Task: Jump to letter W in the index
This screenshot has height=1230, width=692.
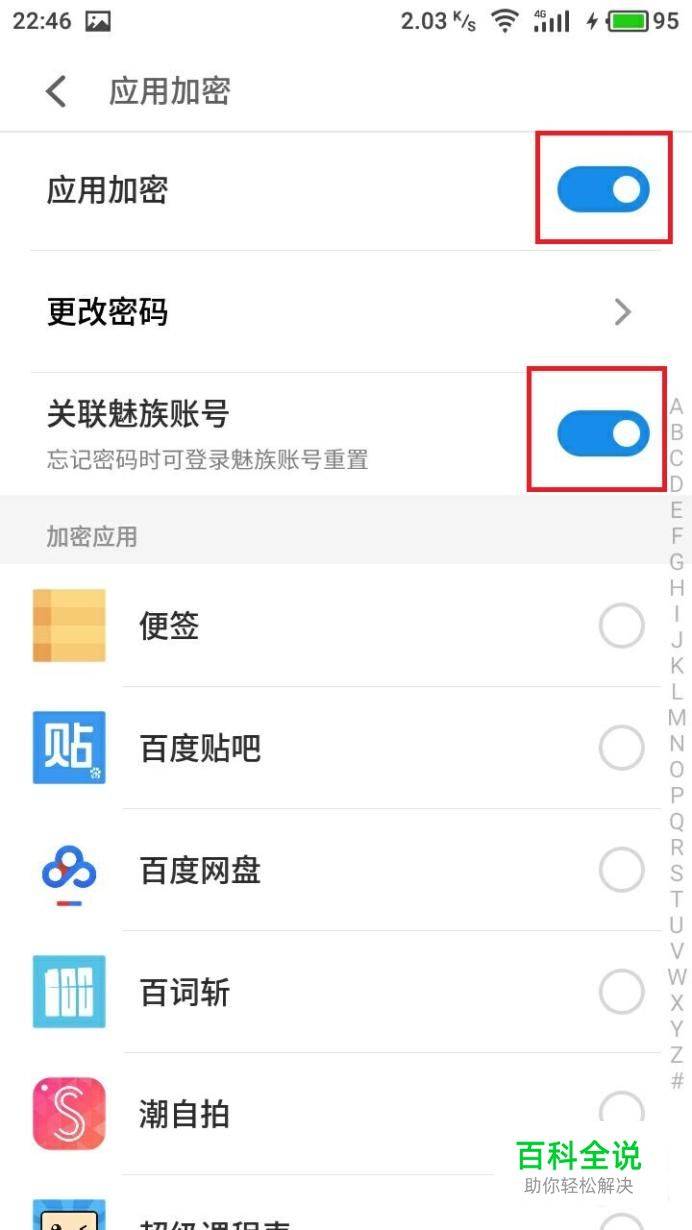Action: [677, 977]
